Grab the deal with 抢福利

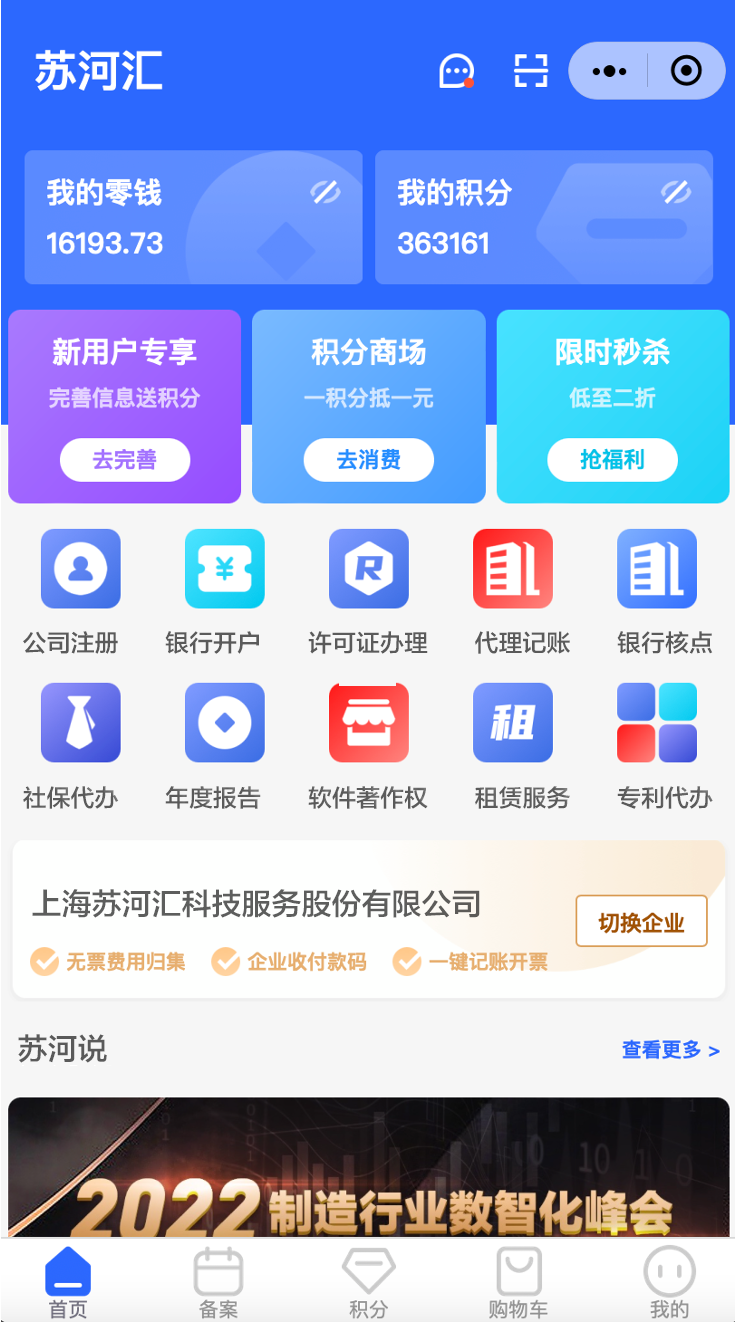[x=612, y=460]
